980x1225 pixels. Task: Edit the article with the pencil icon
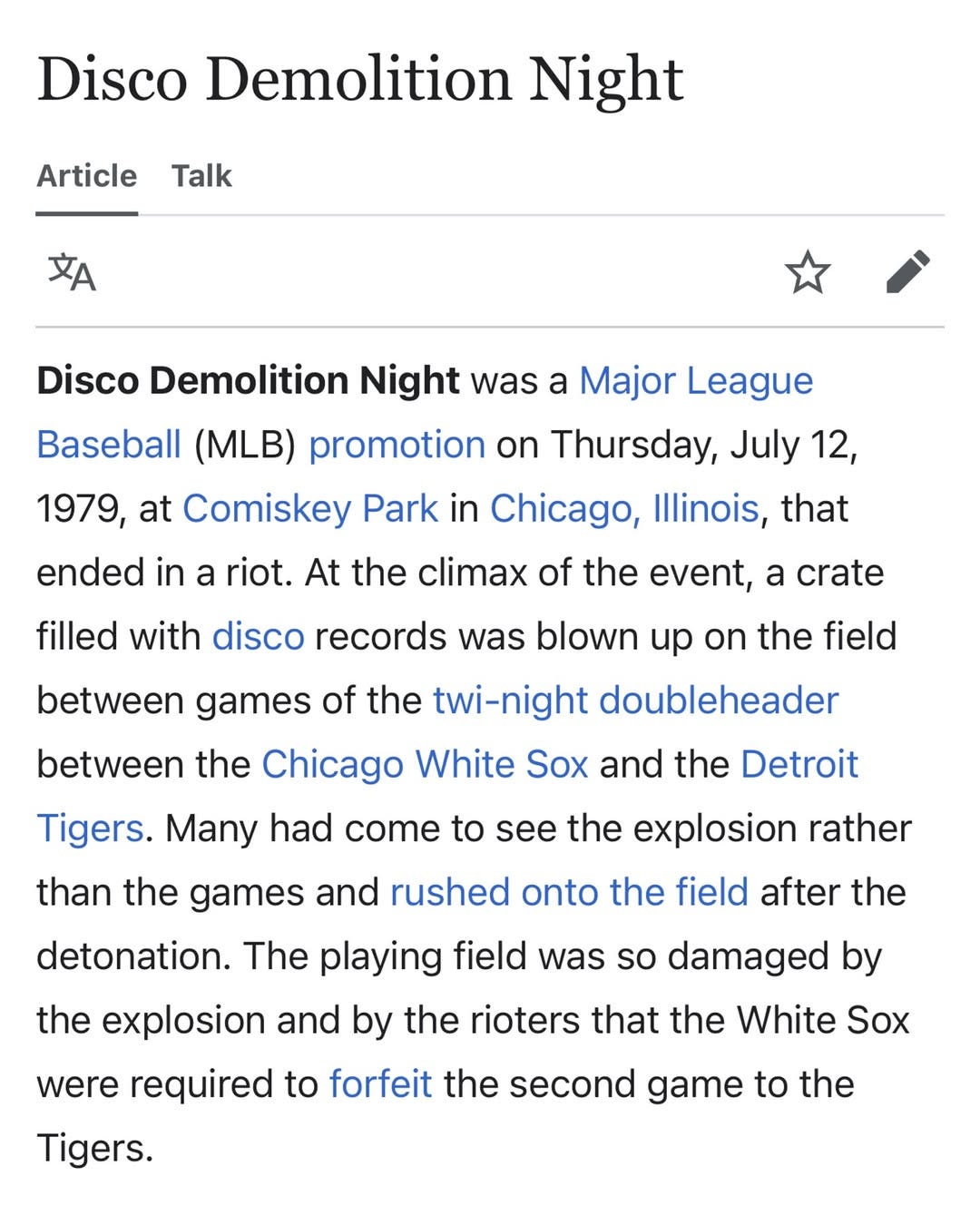907,272
